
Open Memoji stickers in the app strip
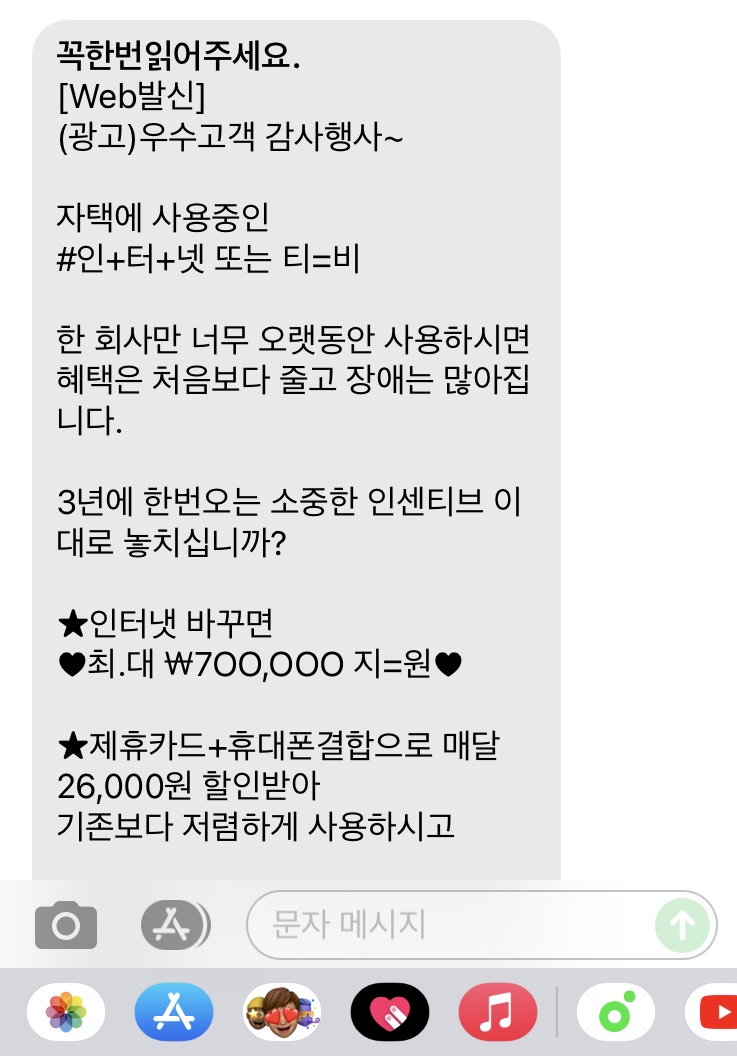(282, 1013)
